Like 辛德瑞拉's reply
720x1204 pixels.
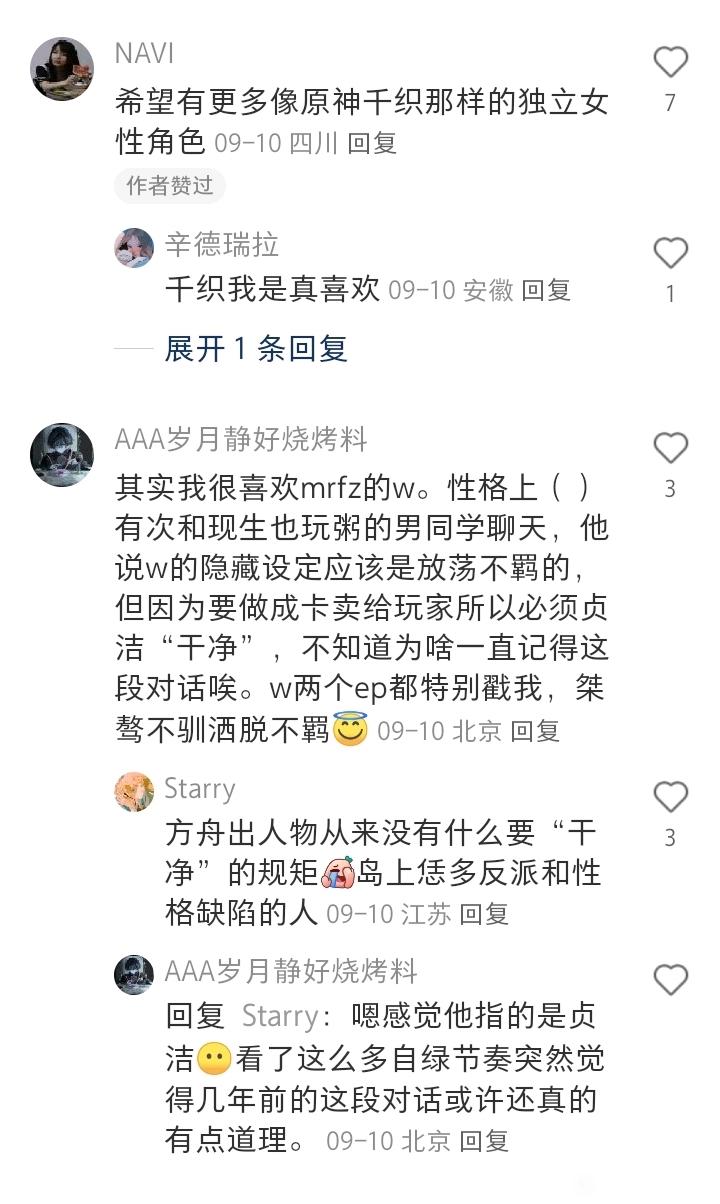tap(670, 253)
